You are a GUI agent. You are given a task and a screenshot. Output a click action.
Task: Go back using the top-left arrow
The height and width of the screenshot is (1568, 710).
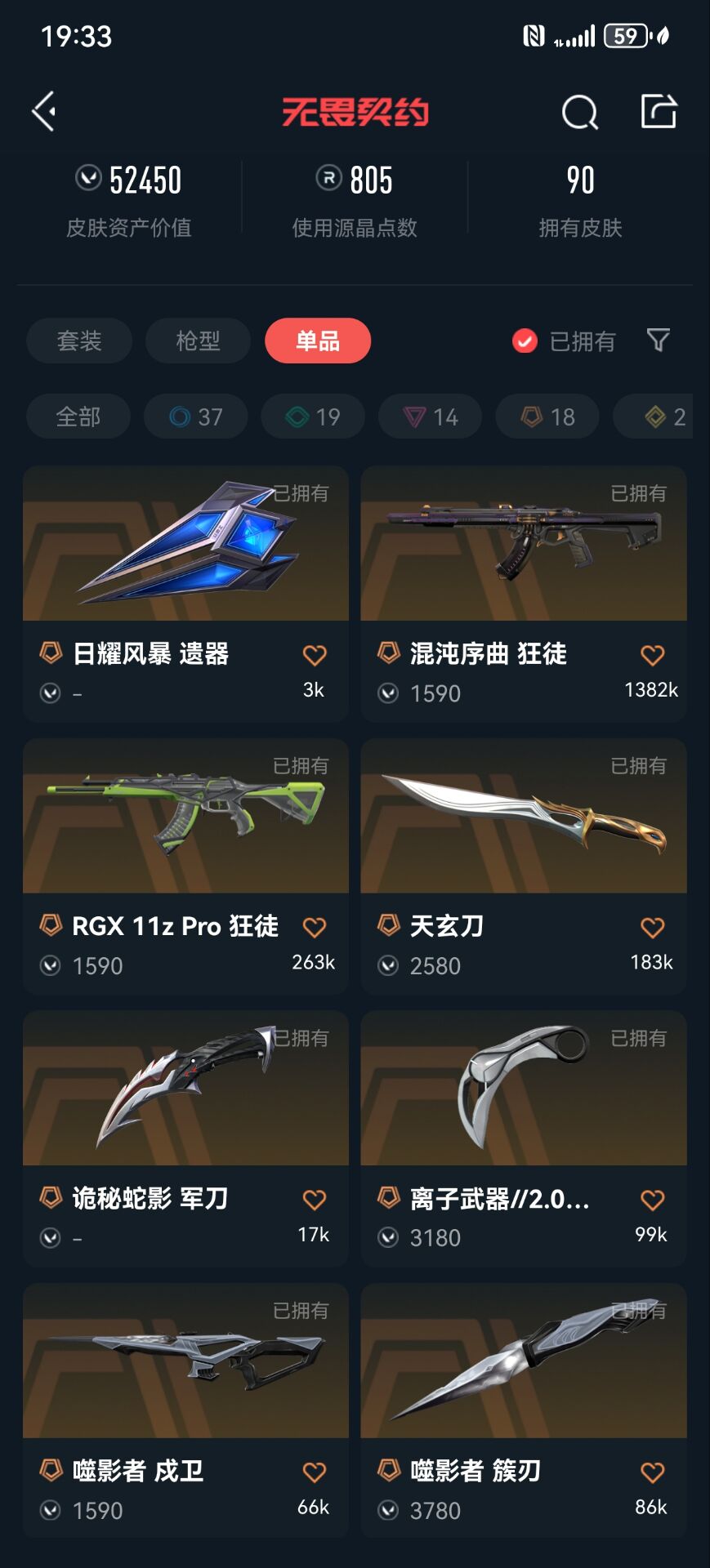(x=44, y=111)
